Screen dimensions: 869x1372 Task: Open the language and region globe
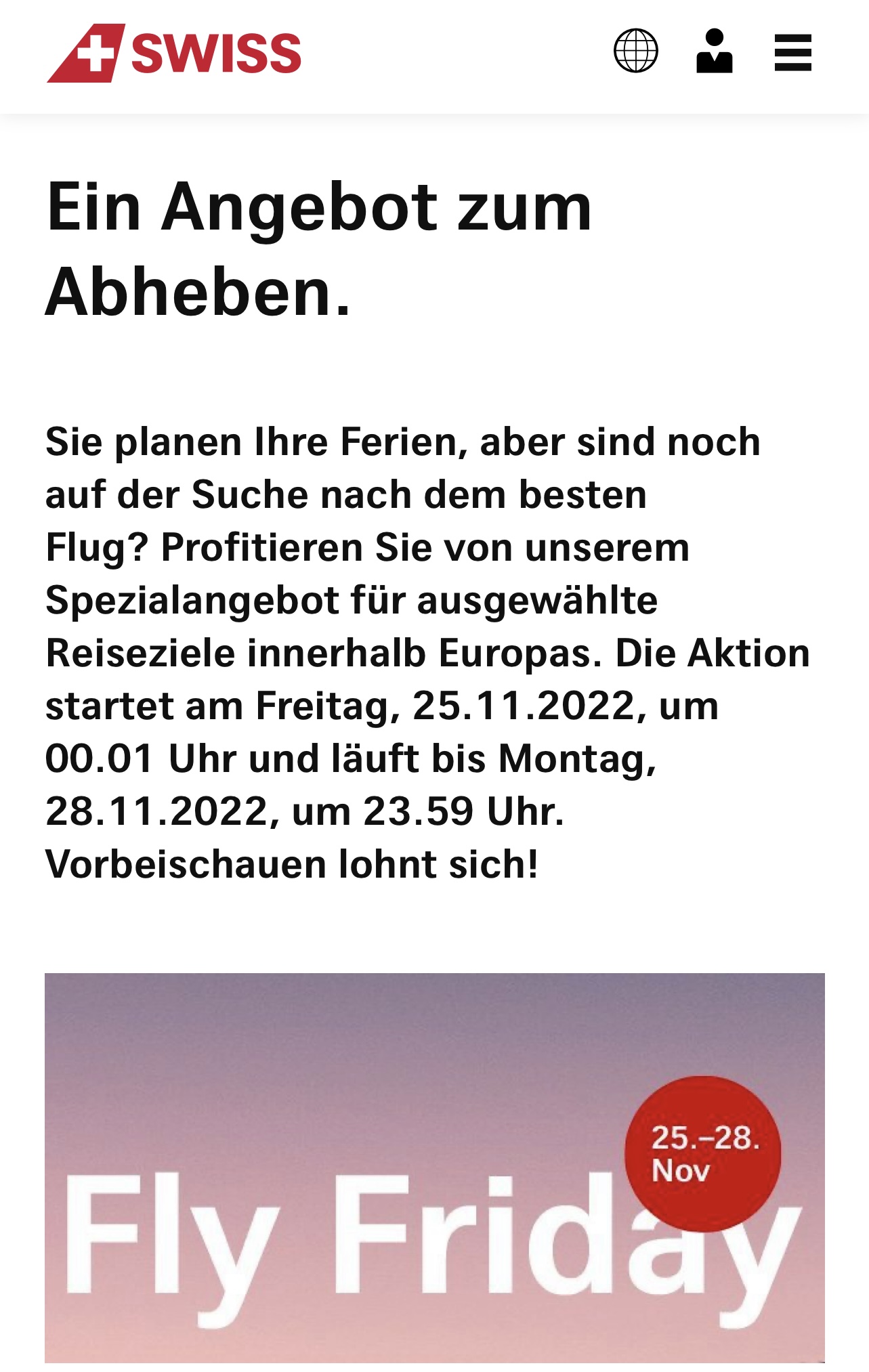tap(635, 51)
